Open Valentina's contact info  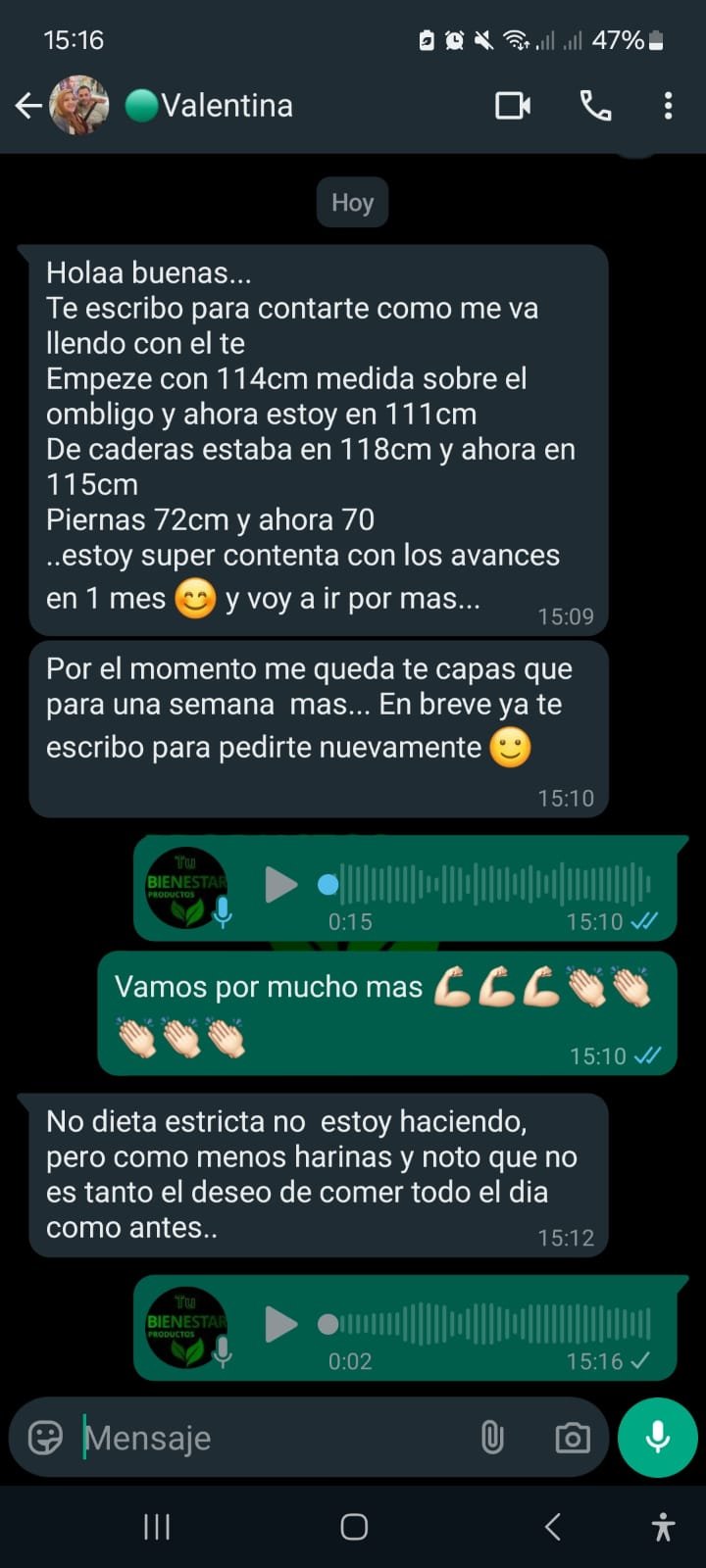pos(227,106)
